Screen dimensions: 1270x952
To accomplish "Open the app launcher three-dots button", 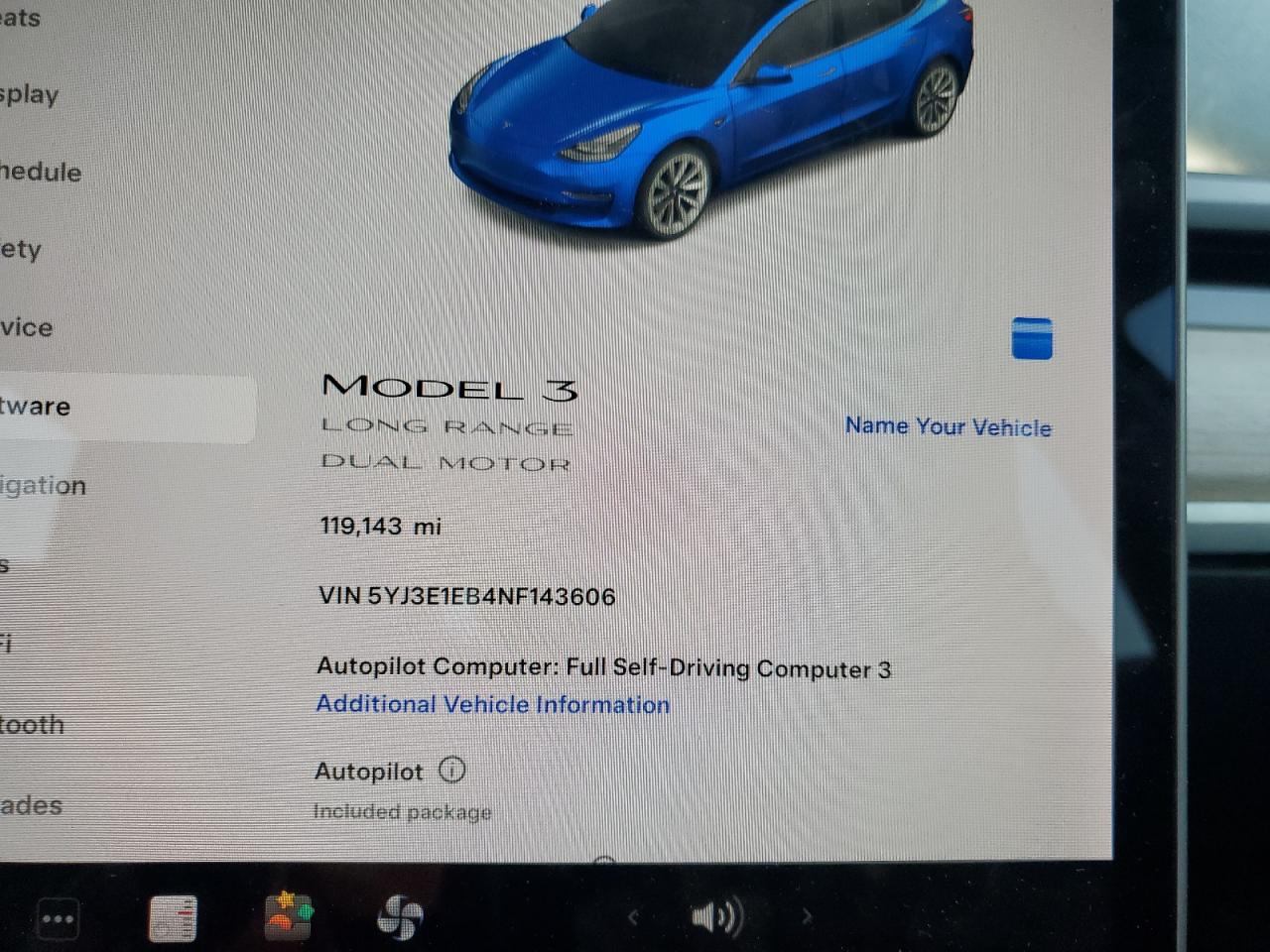I will (58, 919).
